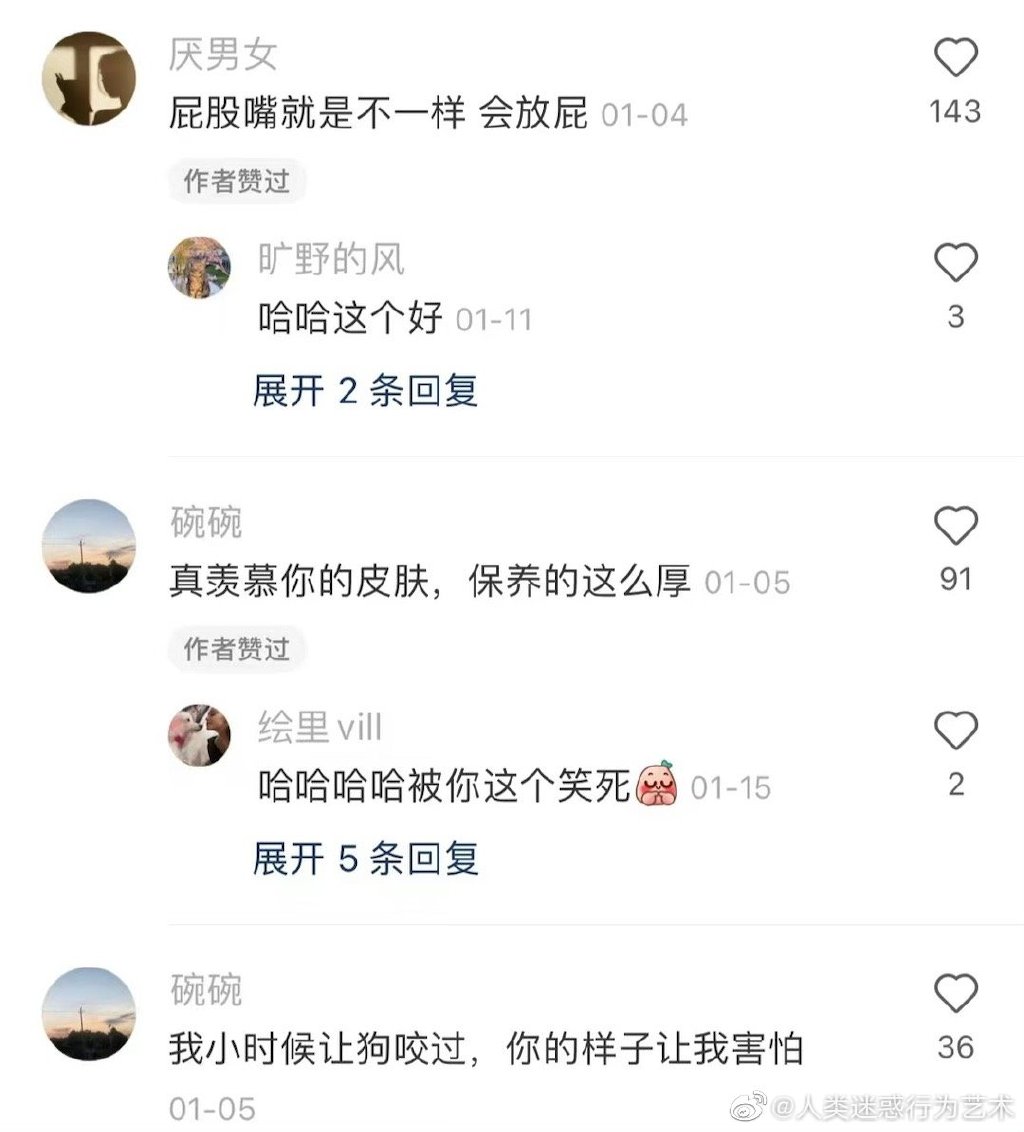This screenshot has height=1132, width=1024.
Task: Open 厌男女's profile avatar
Action: point(88,79)
